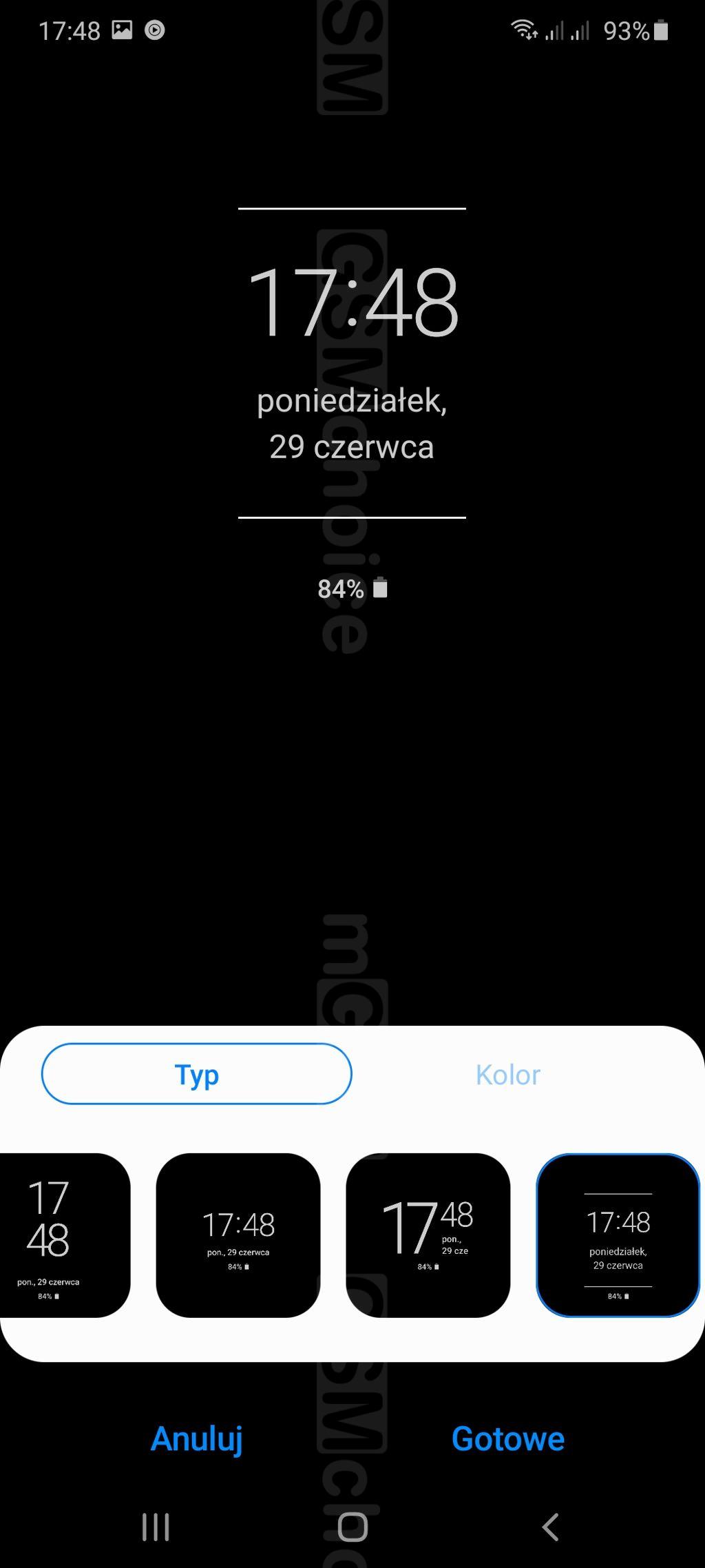Image resolution: width=705 pixels, height=1568 pixels.
Task: Select the clock style with large 17 and small 48
Action: pos(428,1235)
